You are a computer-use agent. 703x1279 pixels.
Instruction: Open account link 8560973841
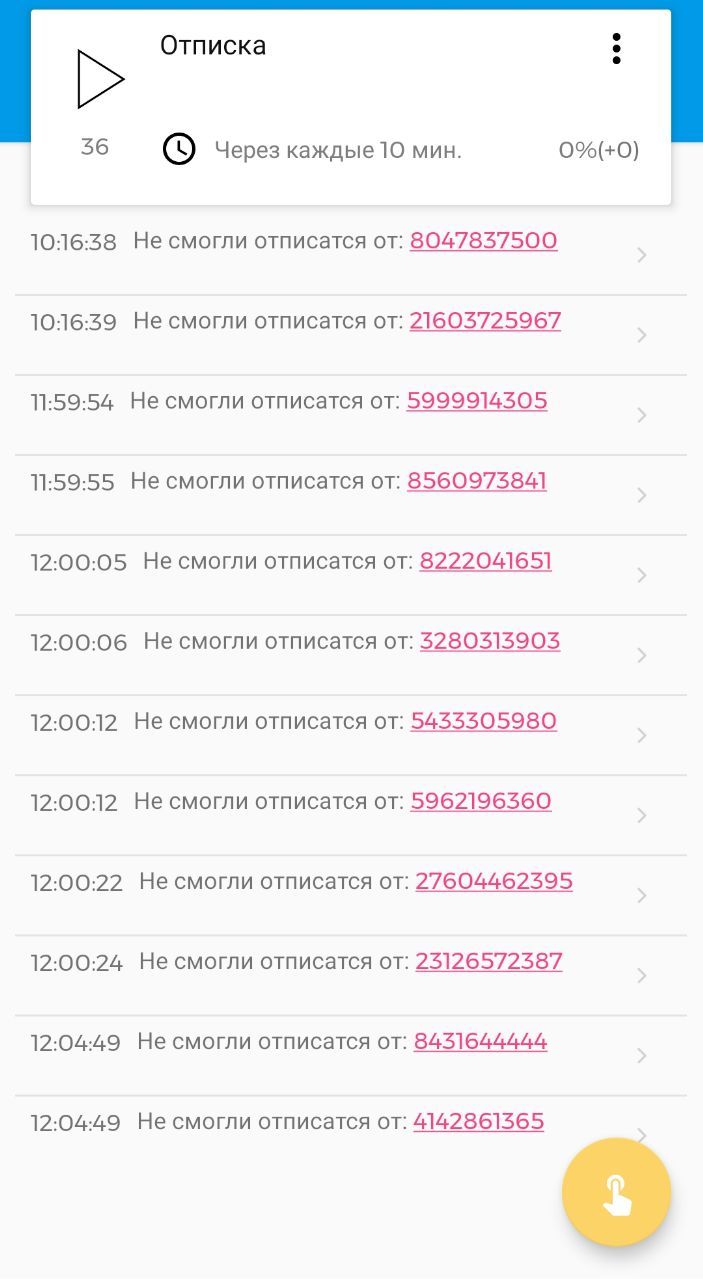(477, 480)
